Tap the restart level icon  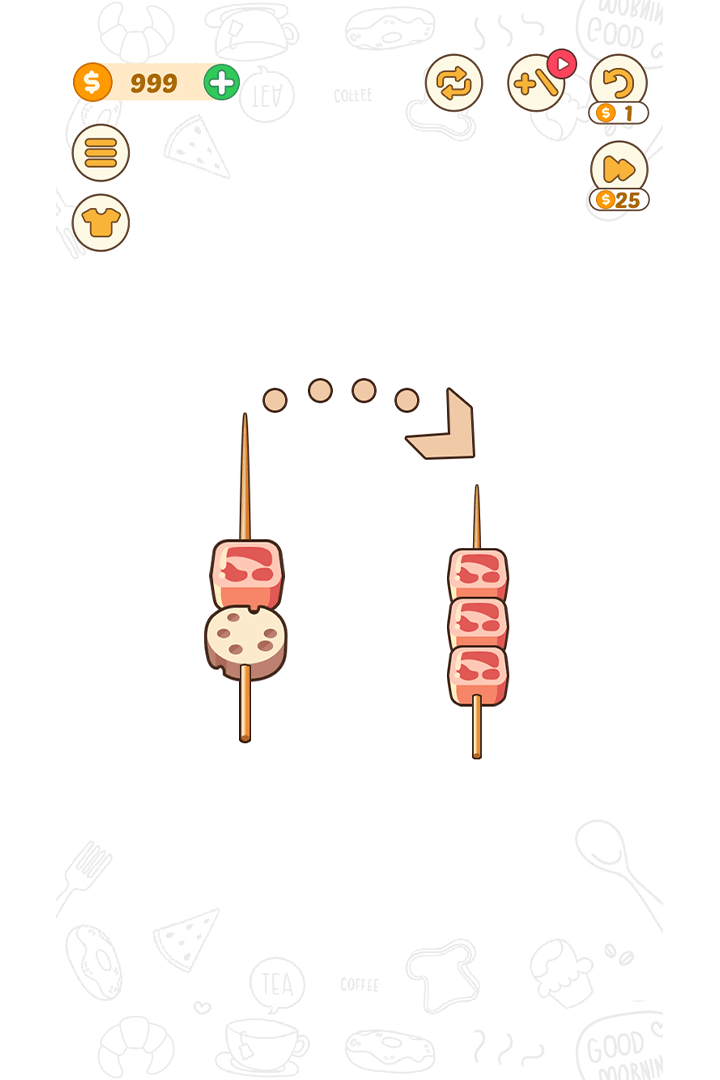(x=453, y=81)
